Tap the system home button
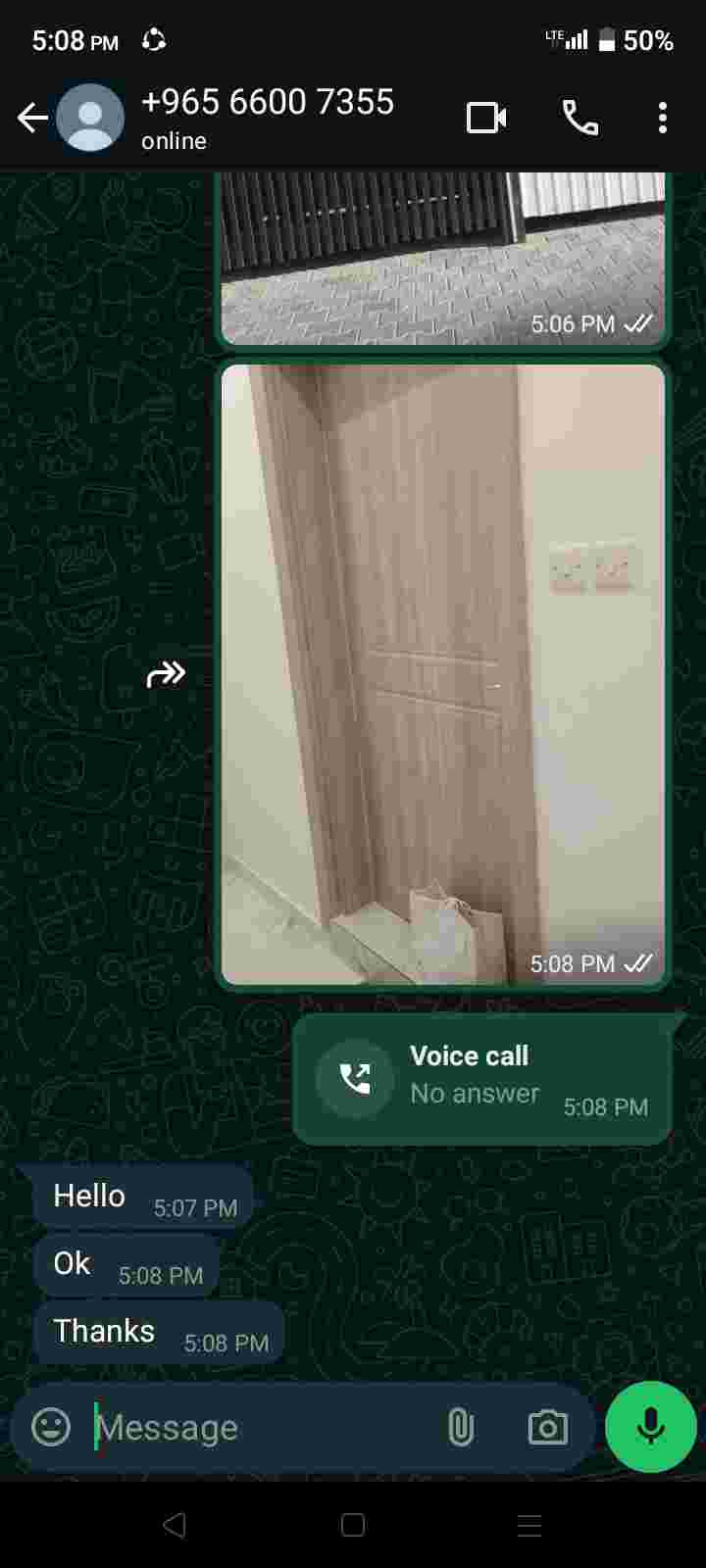The image size is (706, 1568). 353,1525
